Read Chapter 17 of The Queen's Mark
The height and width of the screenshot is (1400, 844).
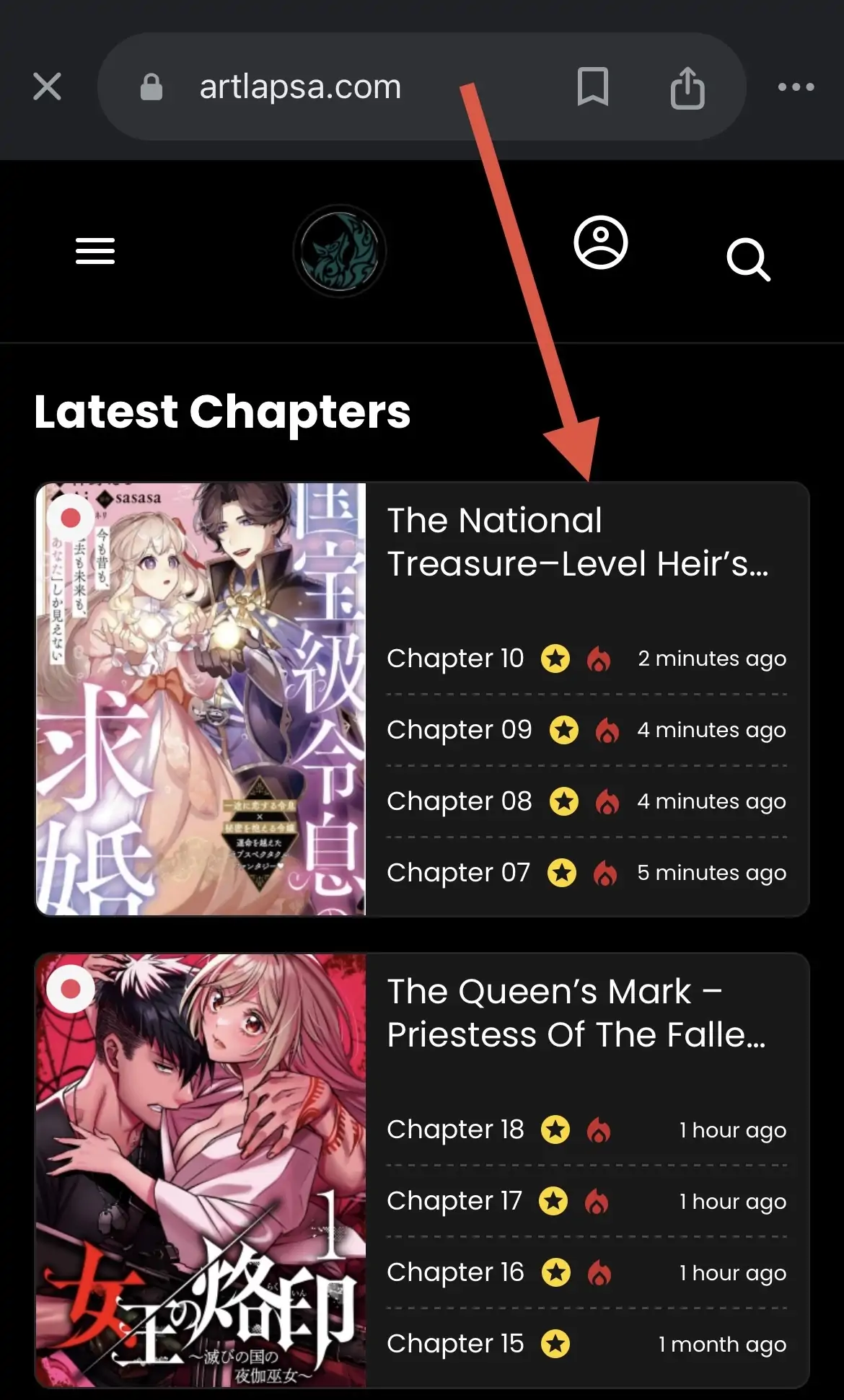(x=454, y=1201)
